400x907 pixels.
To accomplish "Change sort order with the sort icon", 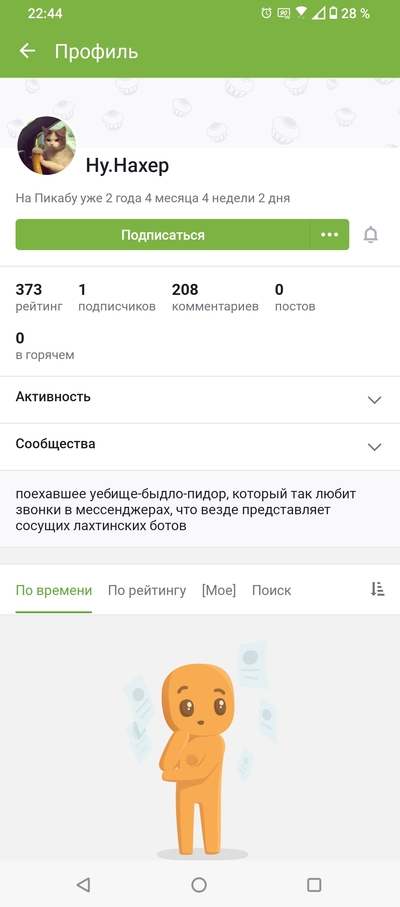I will click(377, 589).
